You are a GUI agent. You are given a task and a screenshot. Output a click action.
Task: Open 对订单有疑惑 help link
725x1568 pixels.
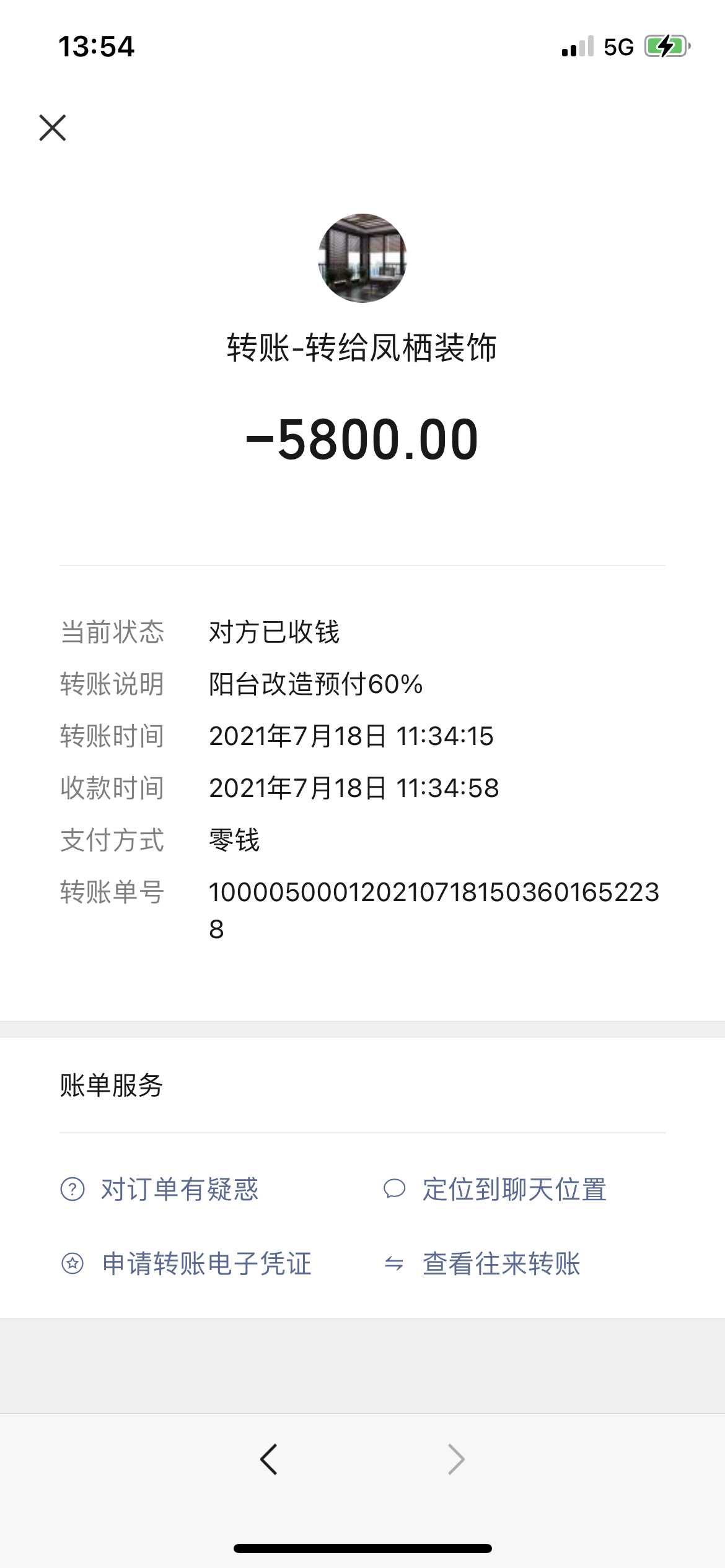point(178,1190)
